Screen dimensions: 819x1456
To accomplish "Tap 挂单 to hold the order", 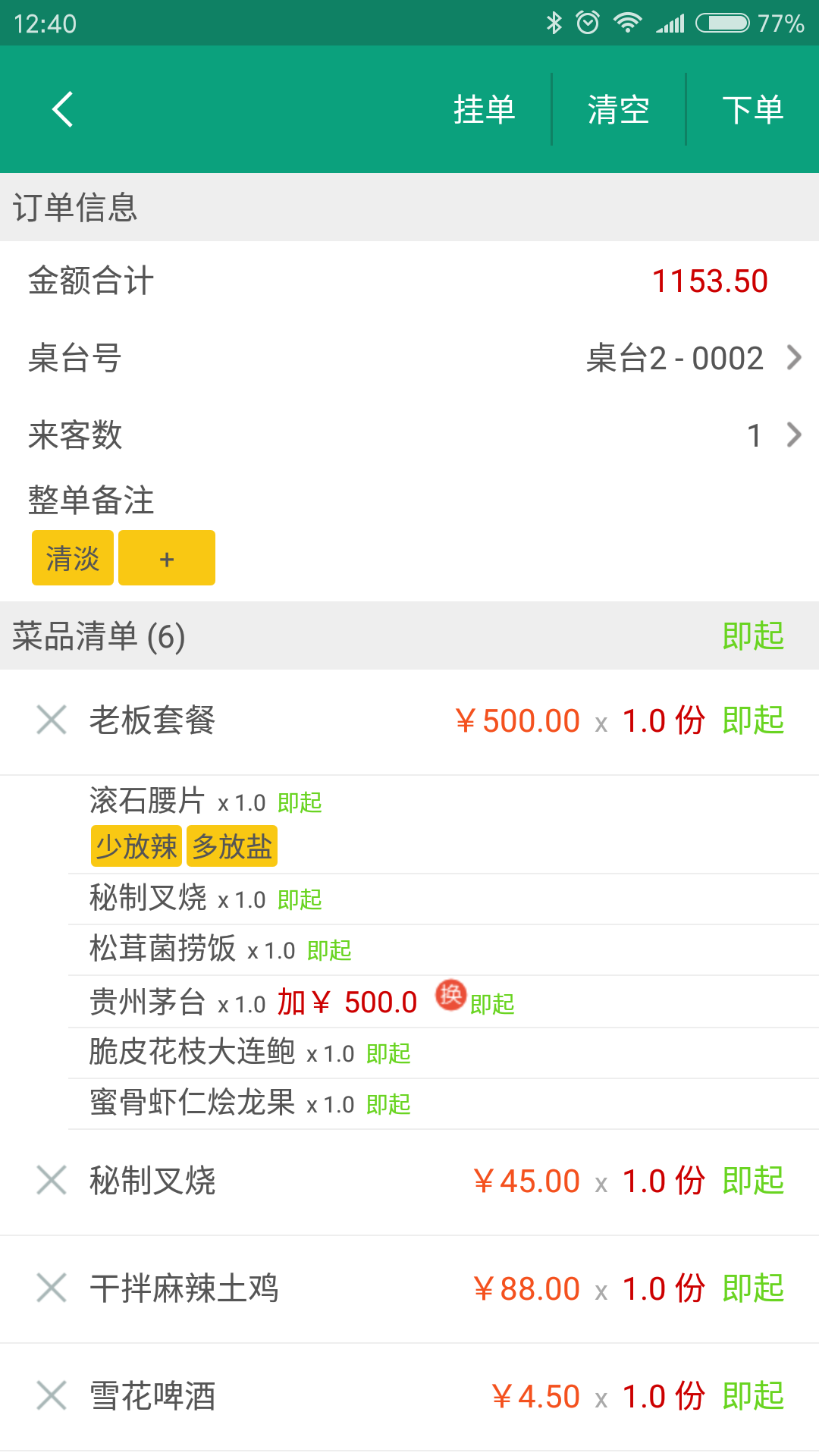I will pyautogui.click(x=484, y=109).
